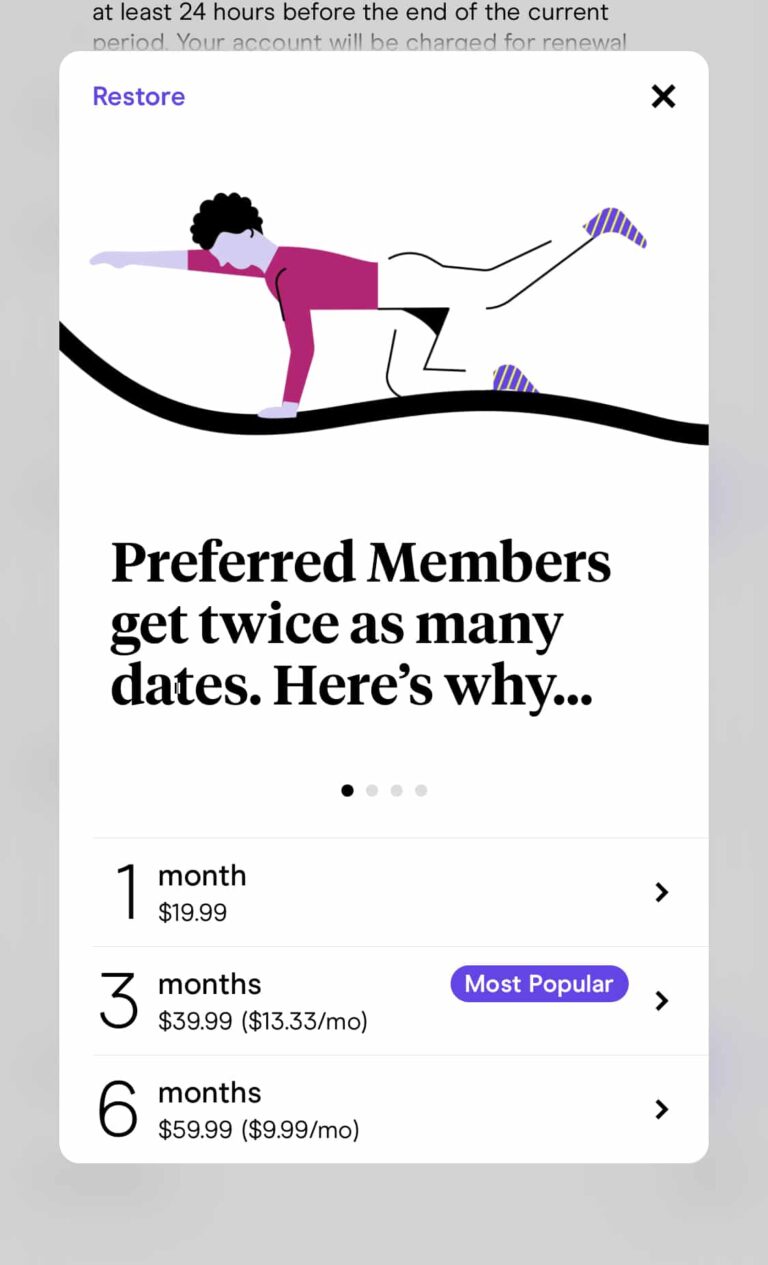This screenshot has width=768, height=1265.
Task: Click the chevron for the 6 months plan
Action: [661, 1109]
